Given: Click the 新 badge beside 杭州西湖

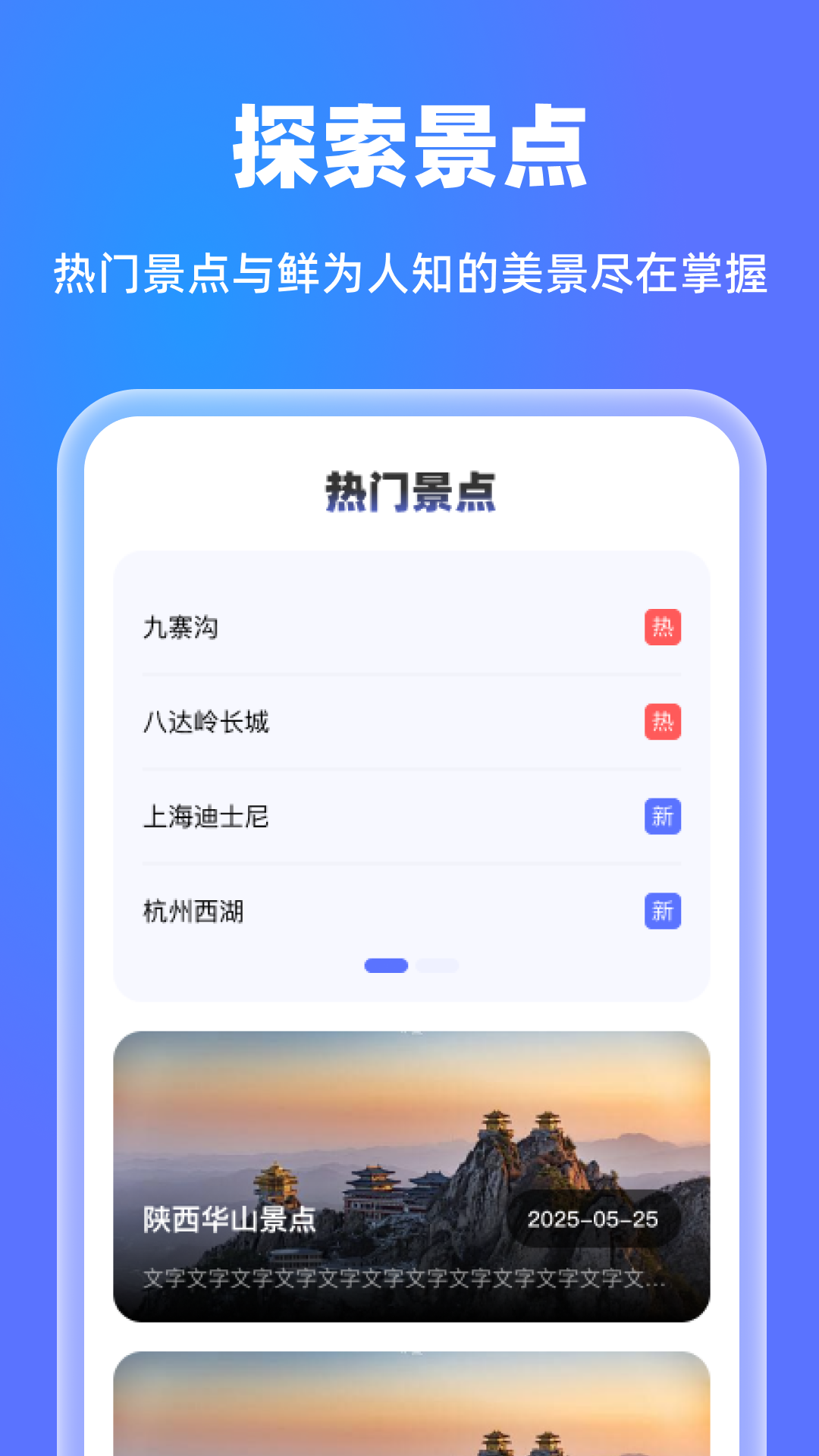Looking at the screenshot, I should point(664,912).
